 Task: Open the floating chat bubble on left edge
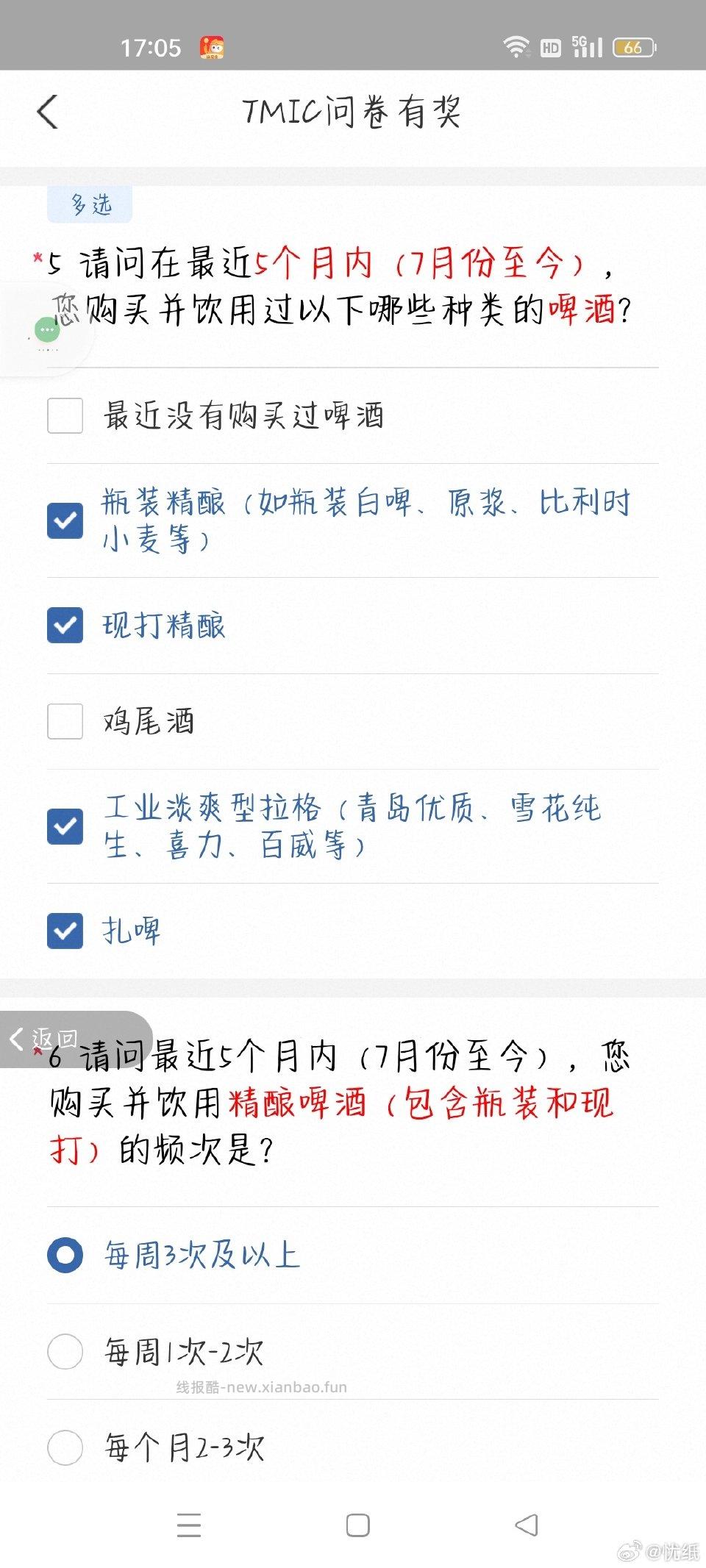[46, 329]
